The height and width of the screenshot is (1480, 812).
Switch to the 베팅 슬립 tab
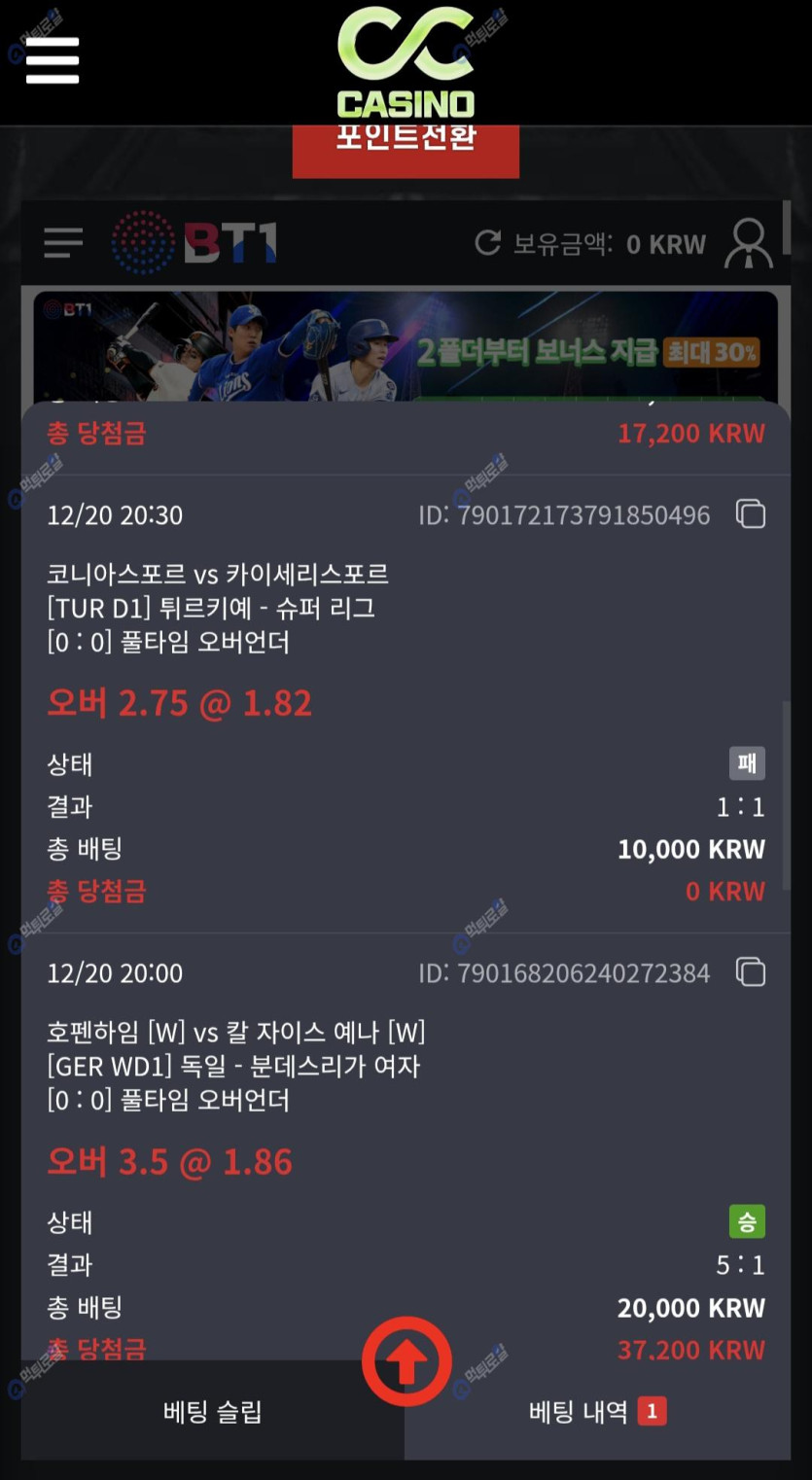213,1412
